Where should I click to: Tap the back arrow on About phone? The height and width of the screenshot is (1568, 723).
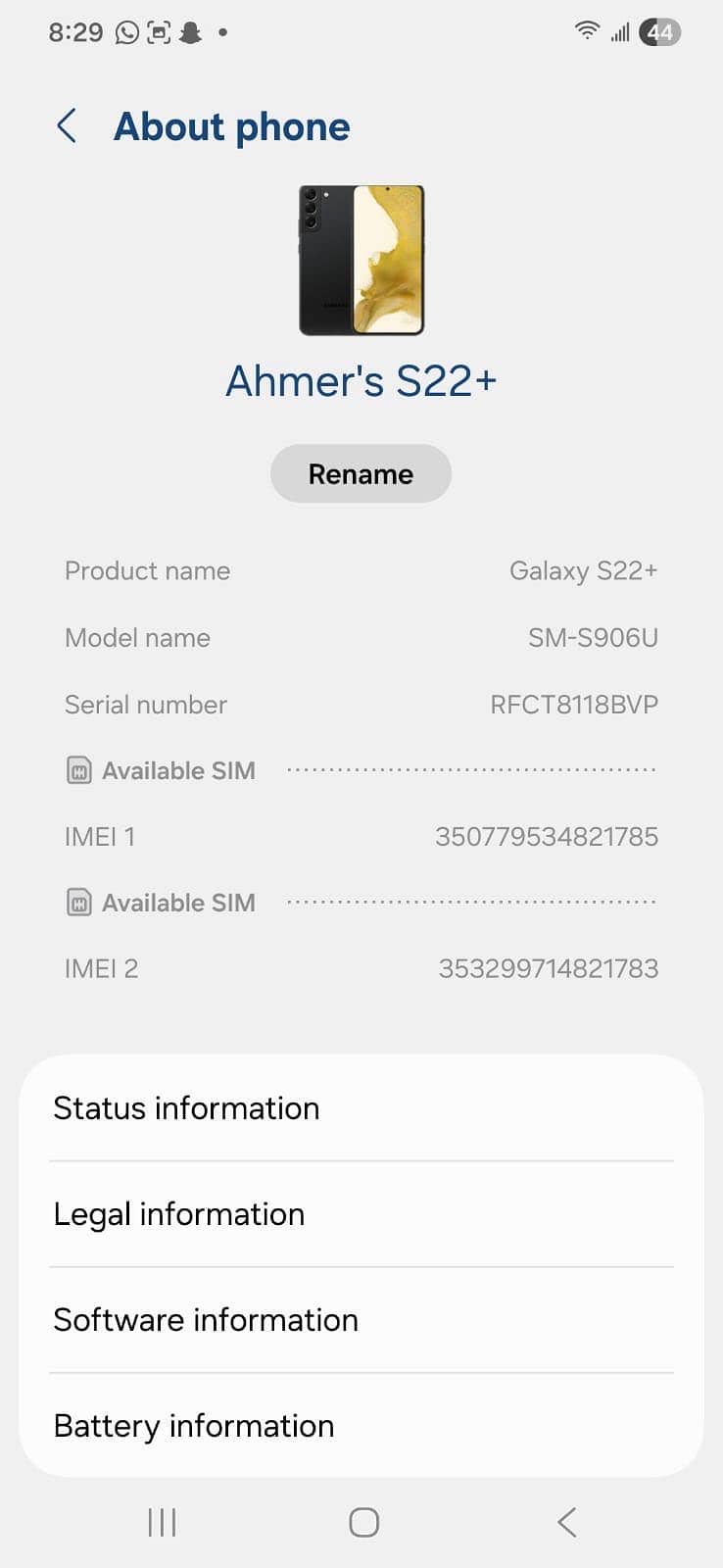coord(66,125)
